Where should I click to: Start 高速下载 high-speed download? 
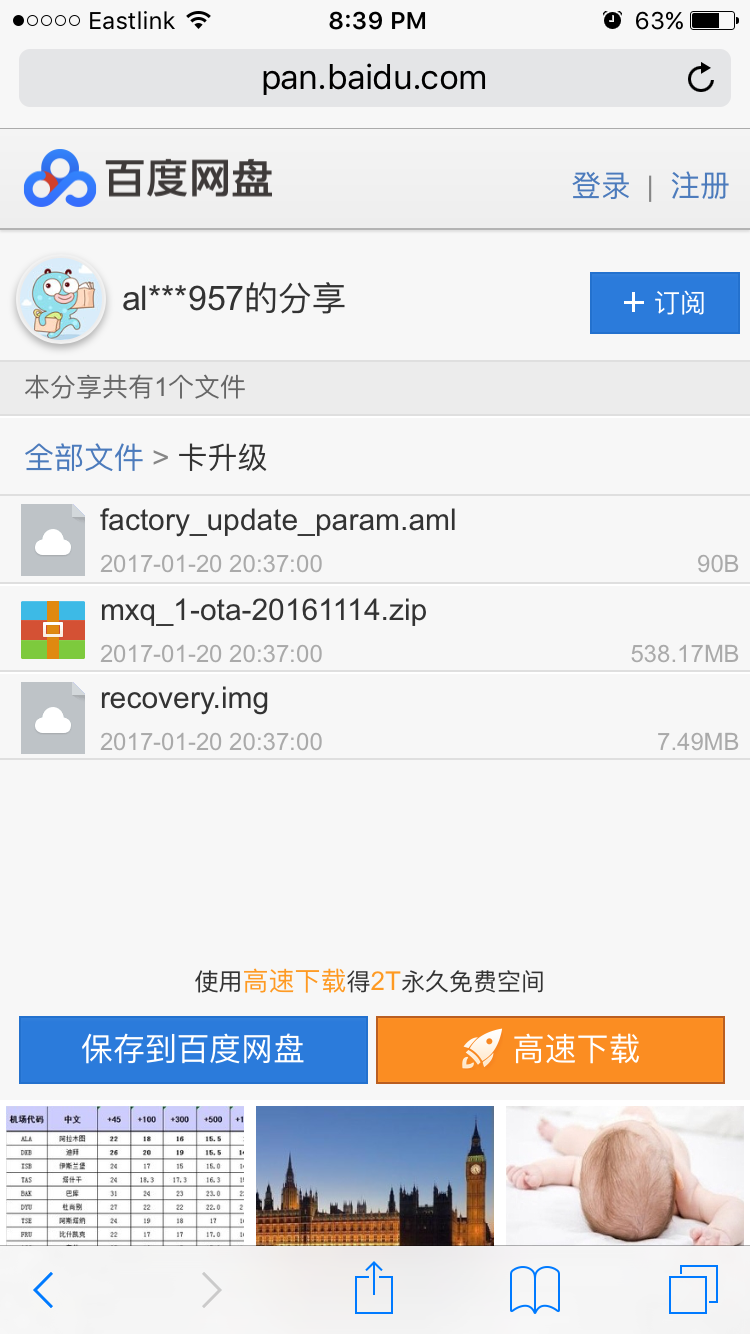[x=550, y=1050]
